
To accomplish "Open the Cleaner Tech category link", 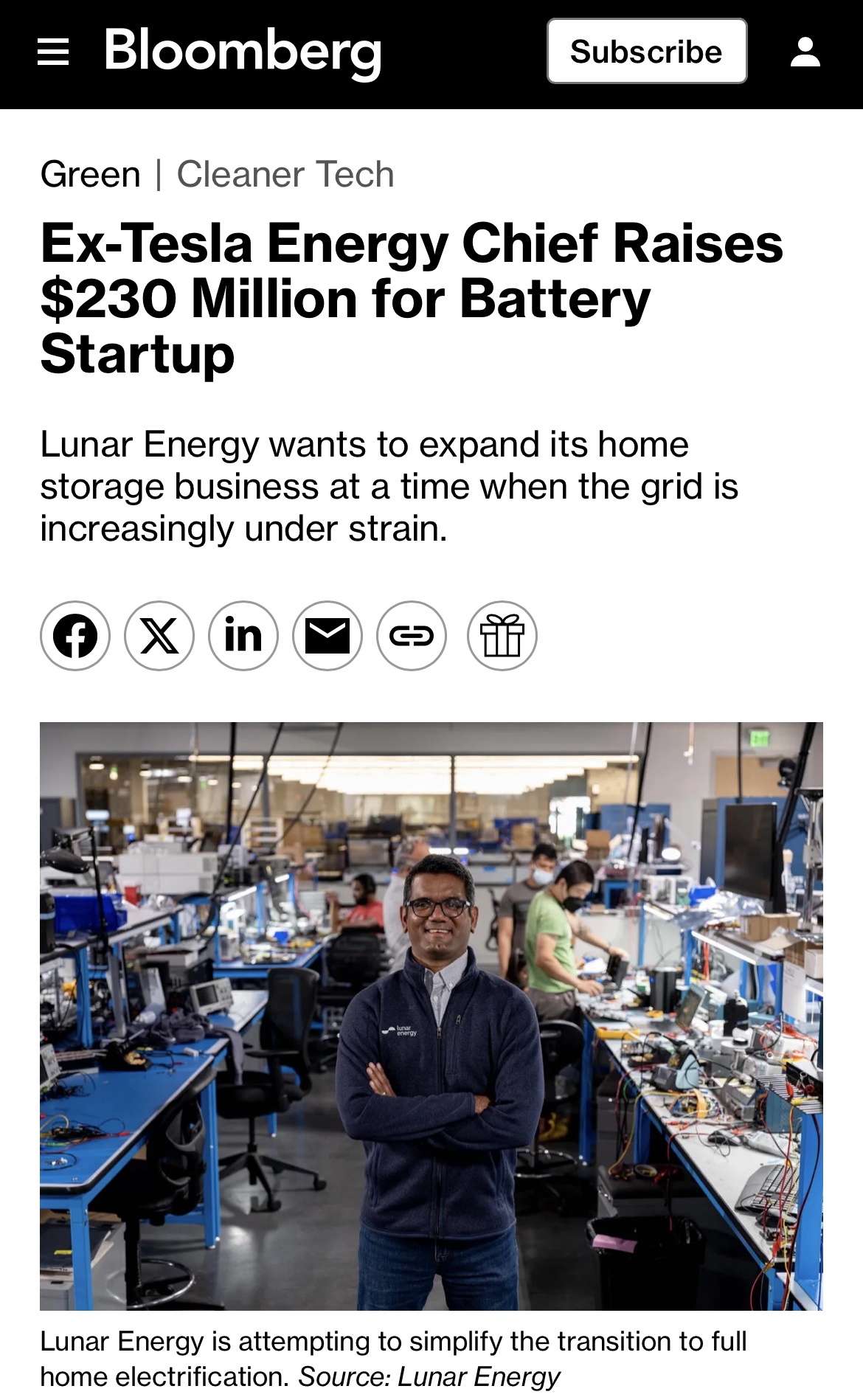I will tap(285, 175).
